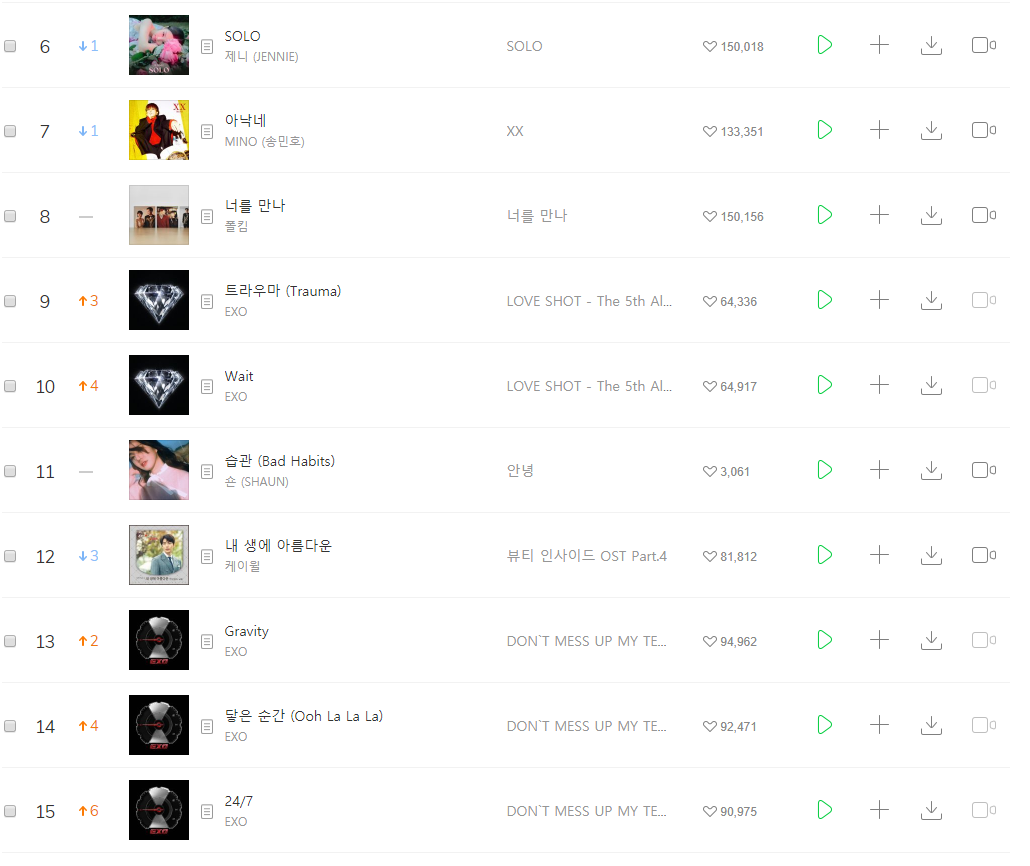Like 습관 (Bad Habits) with the heart
The width and height of the screenshot is (1030, 866).
(709, 471)
